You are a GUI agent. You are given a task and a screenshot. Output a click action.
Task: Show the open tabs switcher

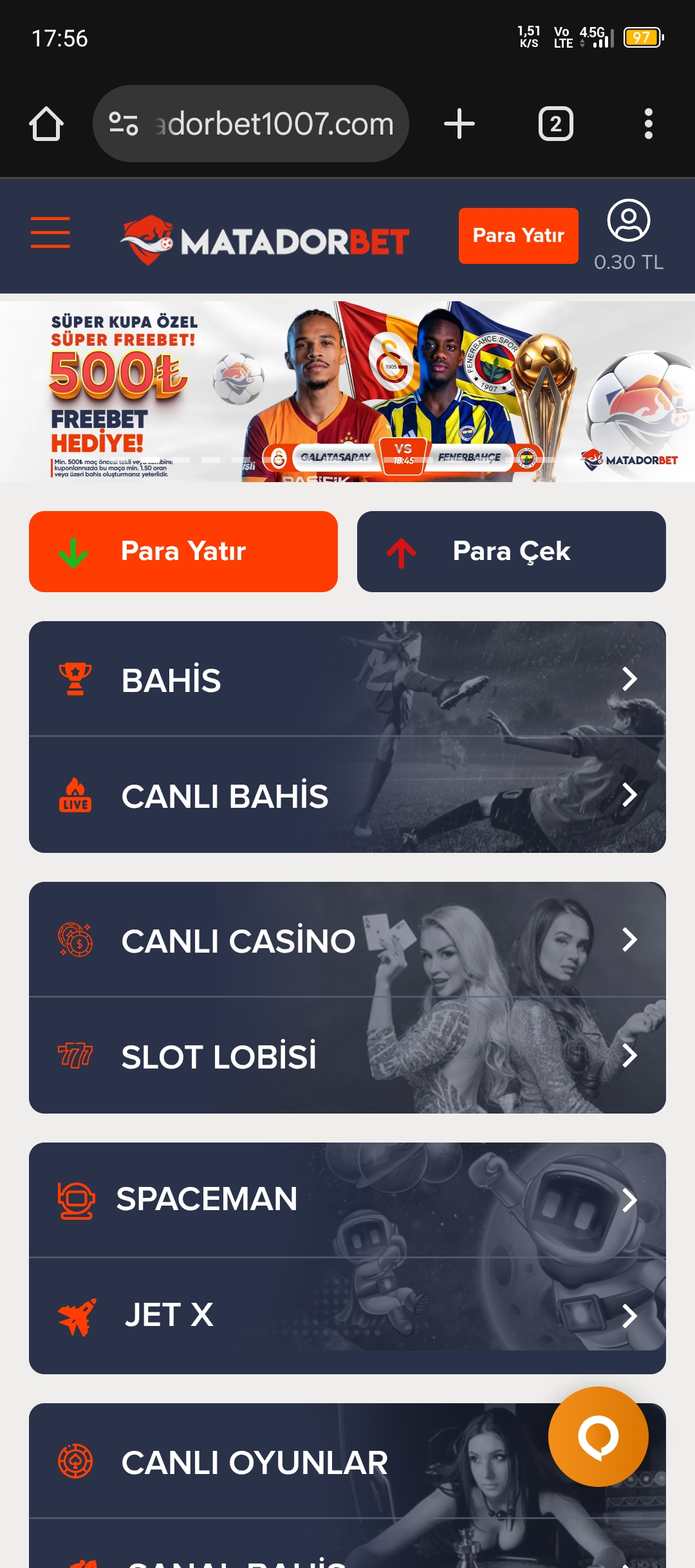click(x=555, y=124)
